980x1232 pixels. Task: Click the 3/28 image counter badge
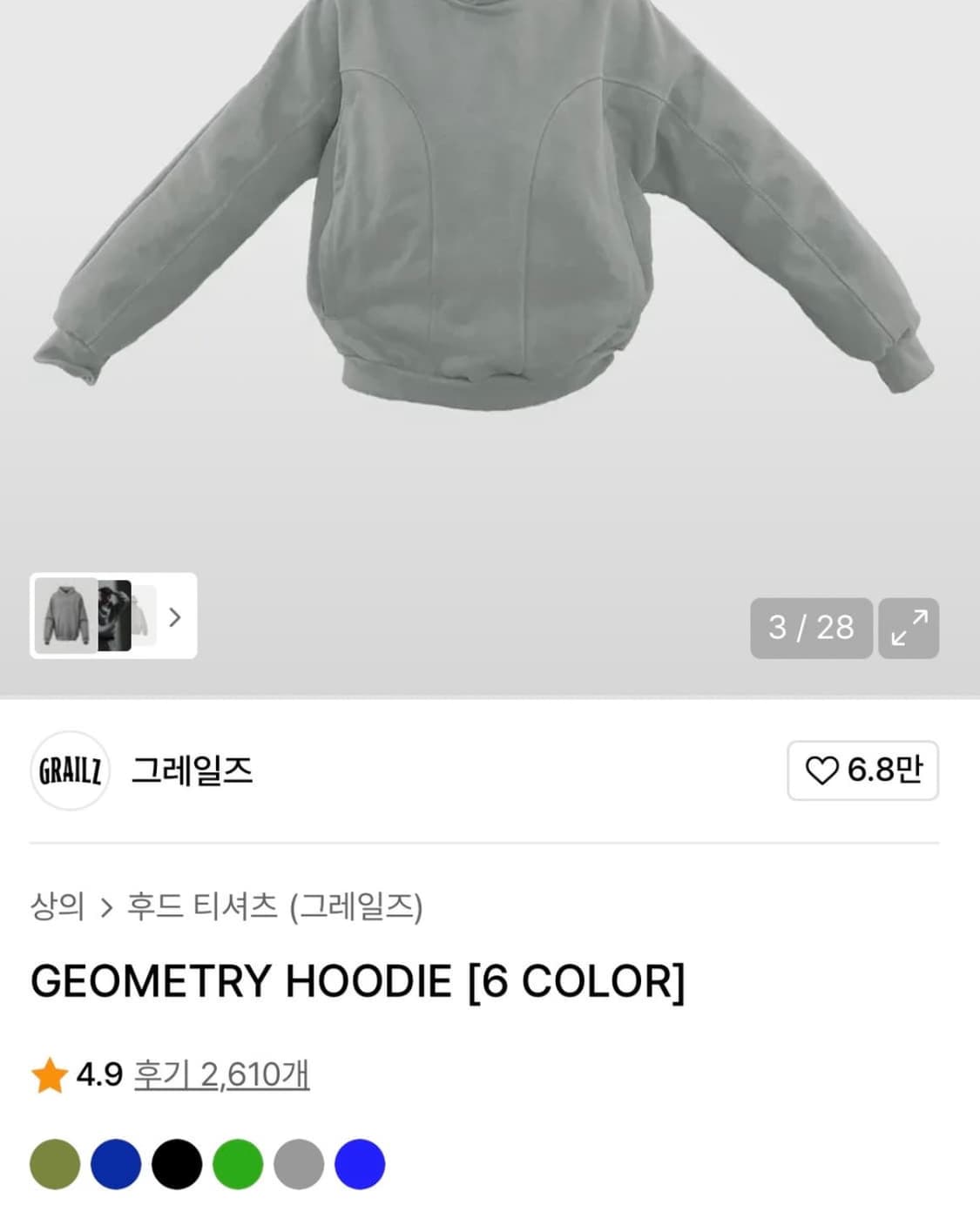(x=810, y=629)
